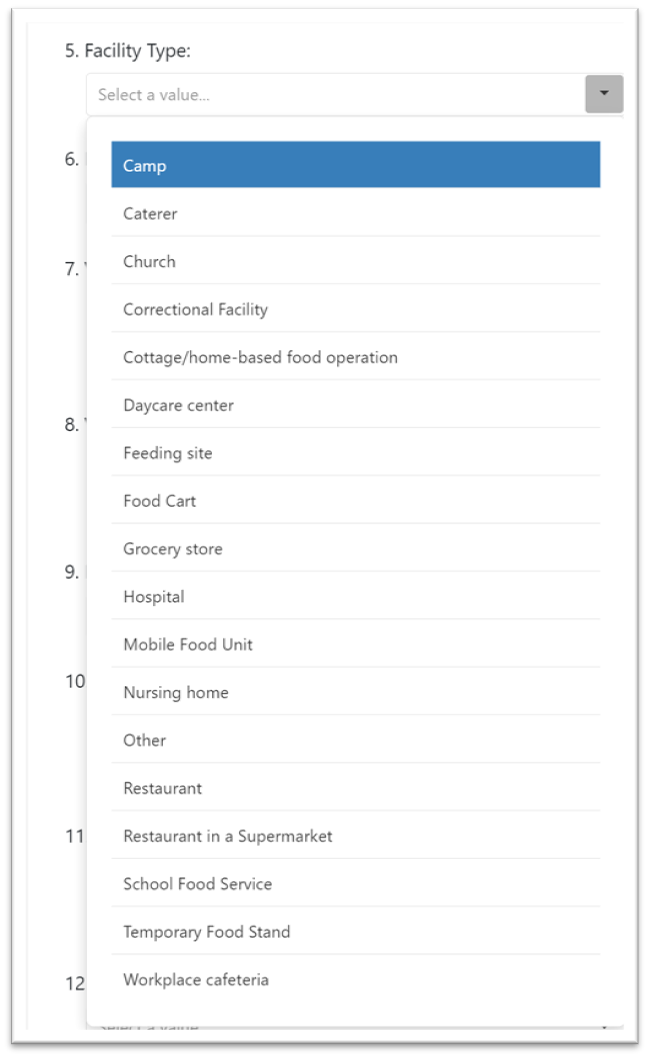Choose School Food Service
The width and height of the screenshot is (649, 1058).
tap(355, 884)
